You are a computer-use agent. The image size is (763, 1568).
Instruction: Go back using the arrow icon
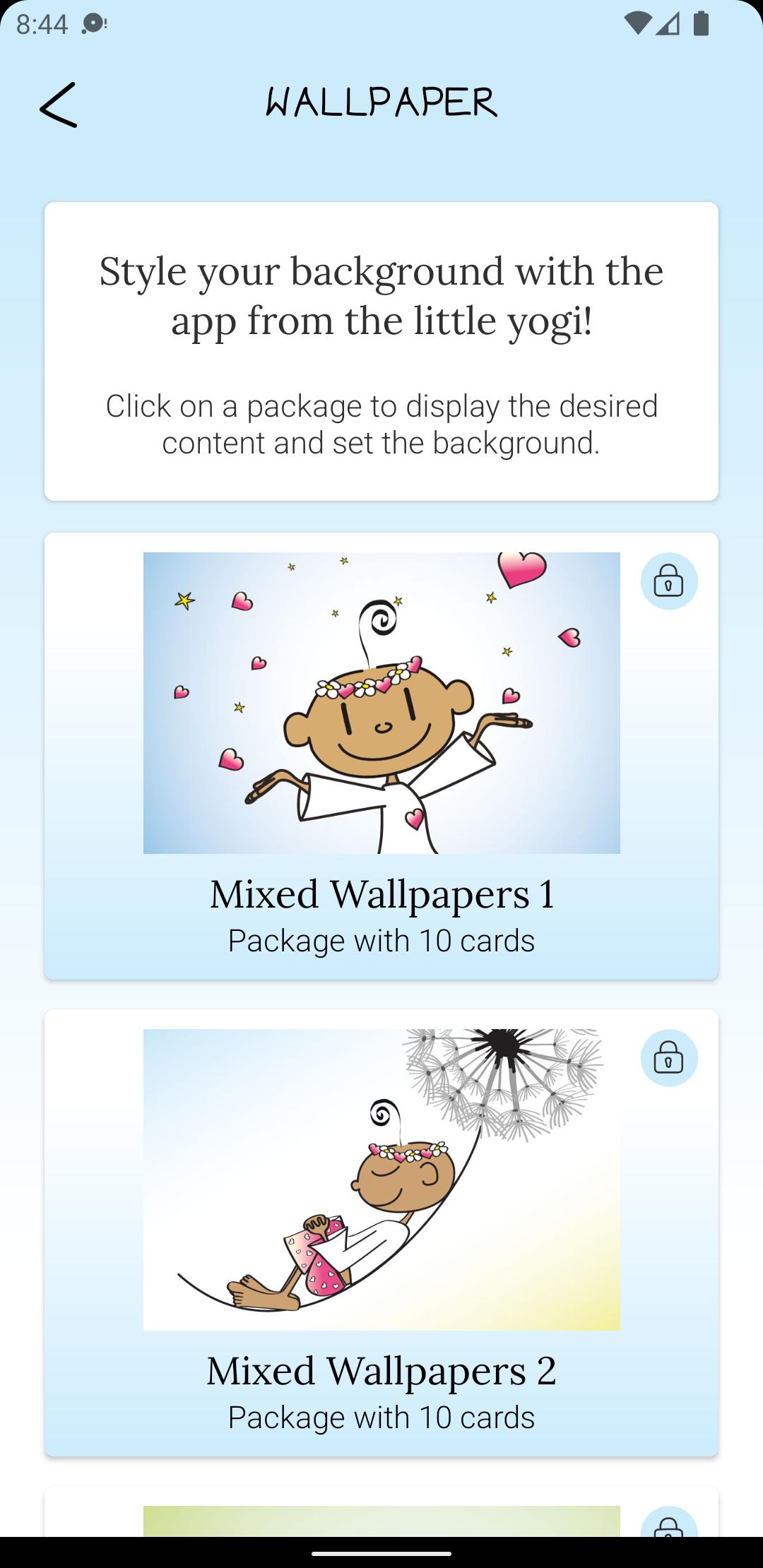[x=58, y=105]
